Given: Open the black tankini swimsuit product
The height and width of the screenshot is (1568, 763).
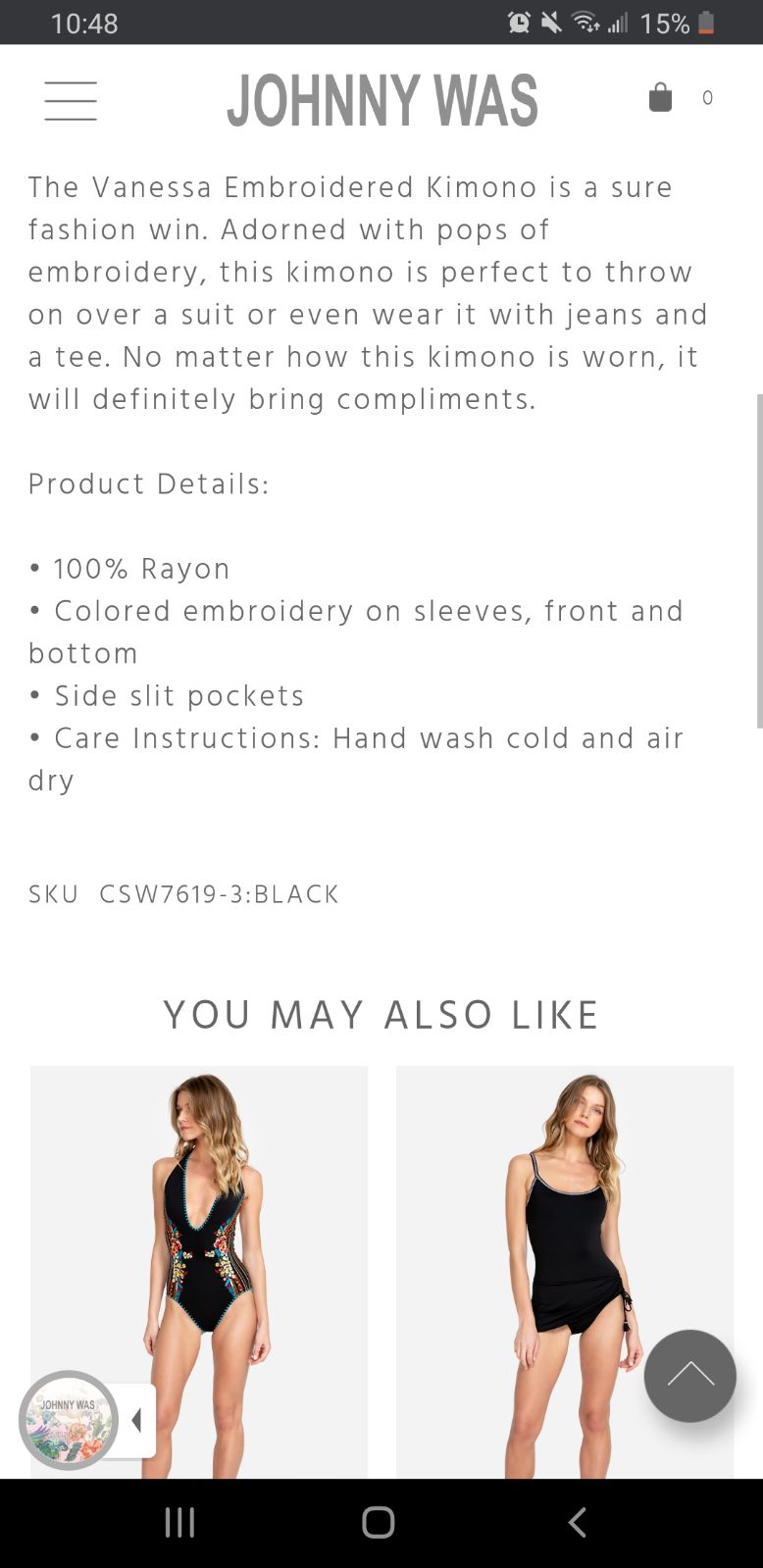Looking at the screenshot, I should [565, 1272].
